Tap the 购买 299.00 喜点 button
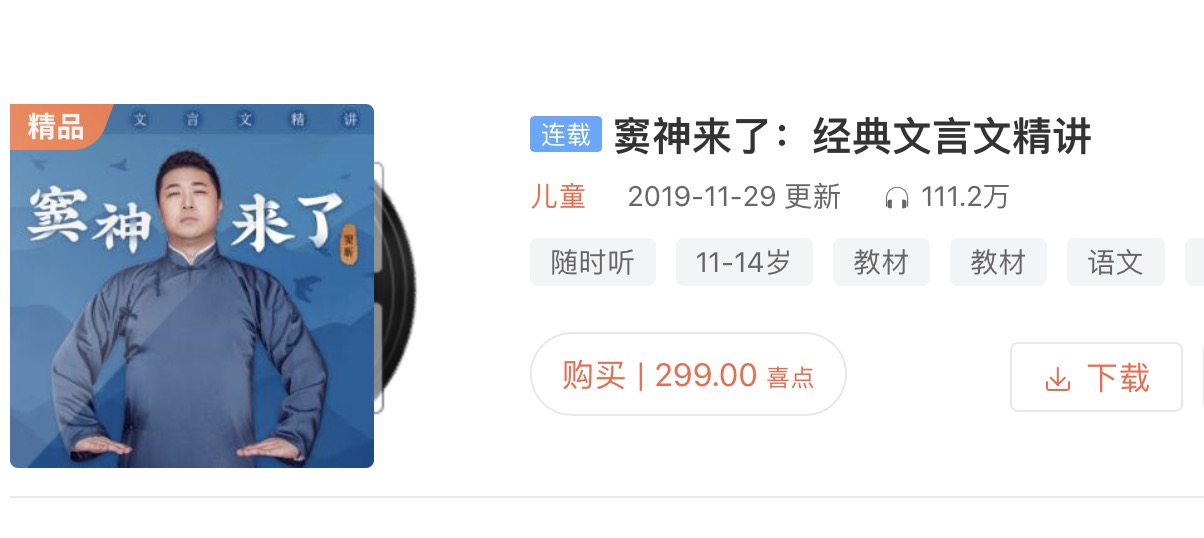Viewport: 1204px width, 538px height. click(688, 375)
